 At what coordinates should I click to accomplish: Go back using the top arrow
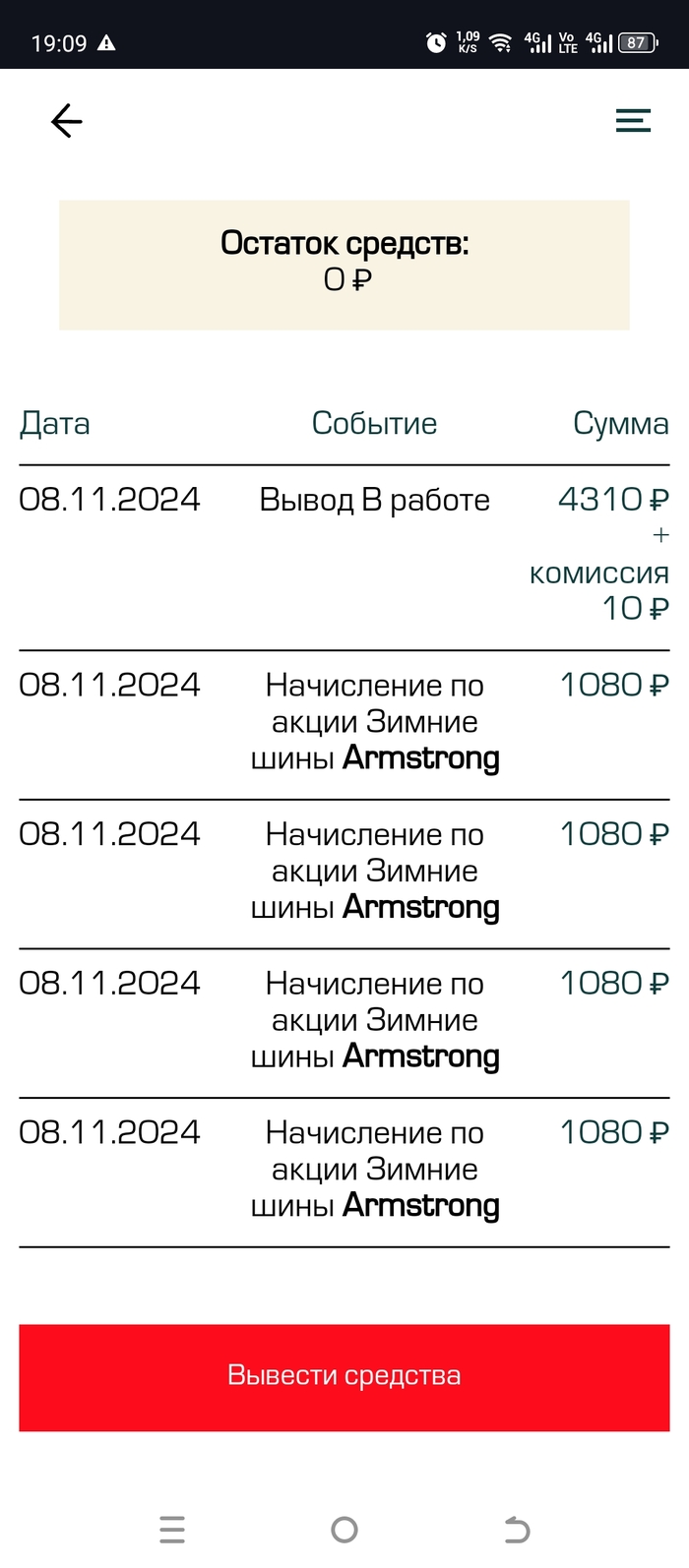(66, 121)
